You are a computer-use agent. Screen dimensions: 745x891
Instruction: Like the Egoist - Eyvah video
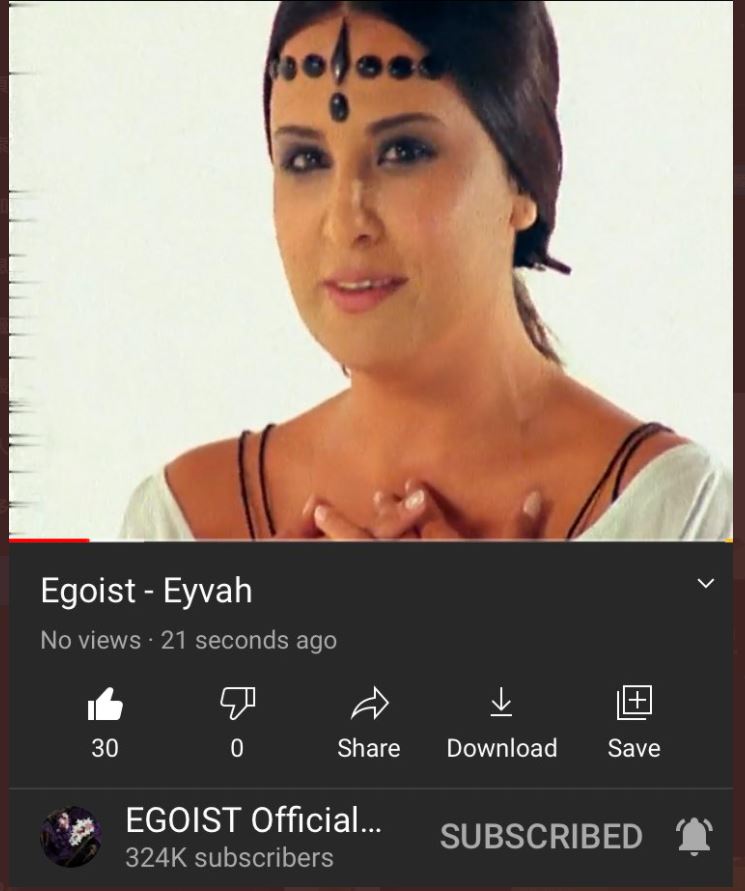(105, 706)
